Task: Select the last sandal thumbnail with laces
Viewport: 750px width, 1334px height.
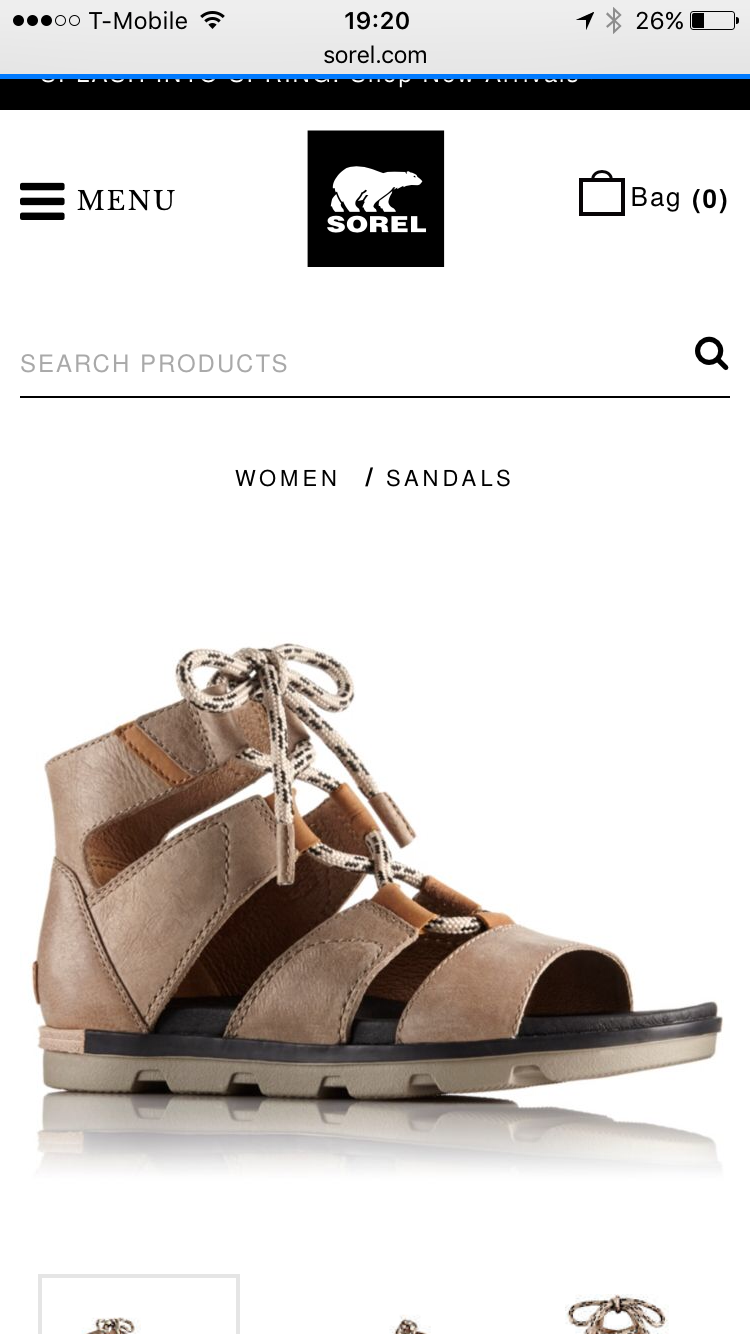Action: click(615, 1312)
